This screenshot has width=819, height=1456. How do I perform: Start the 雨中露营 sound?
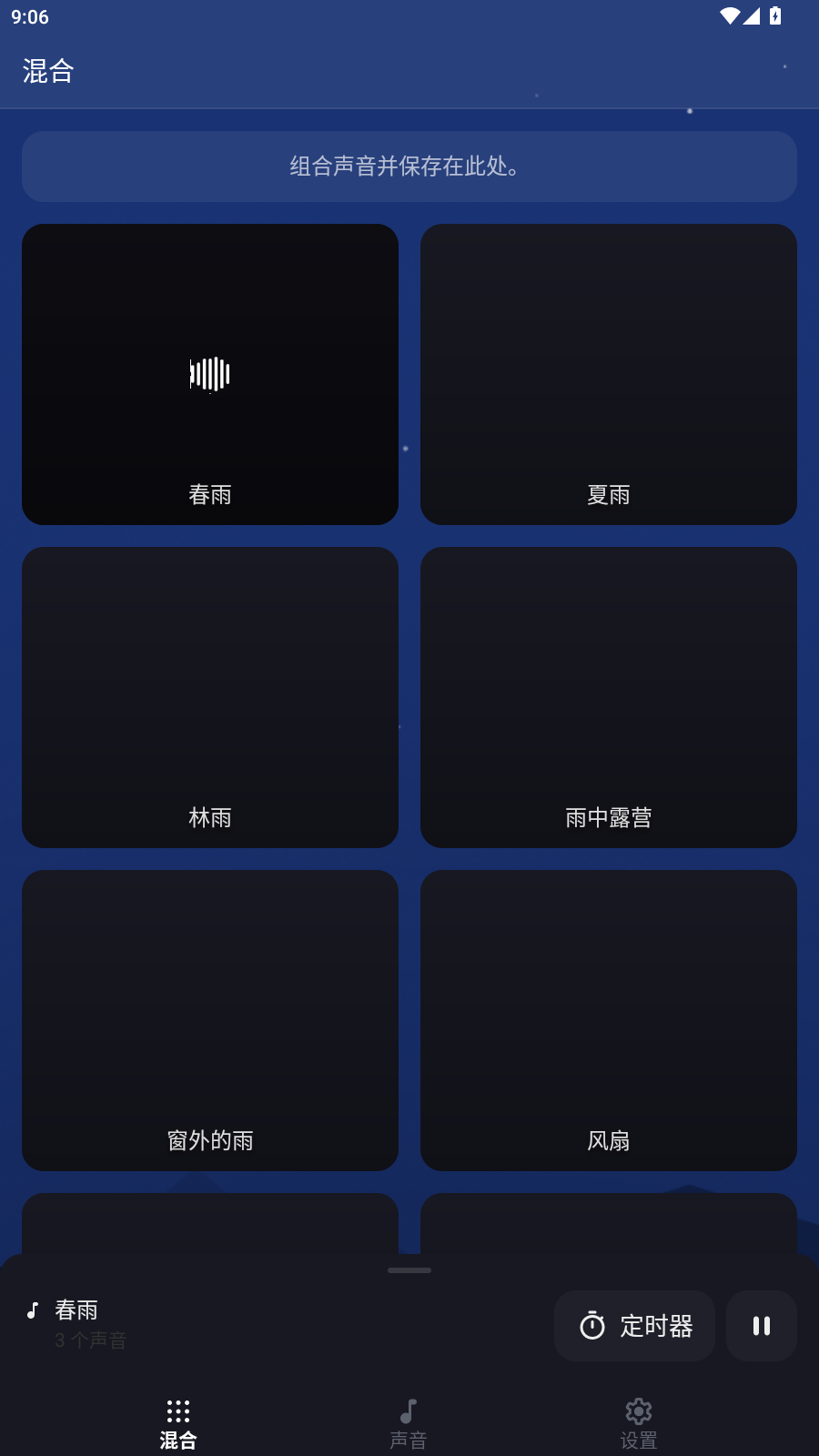(x=608, y=696)
